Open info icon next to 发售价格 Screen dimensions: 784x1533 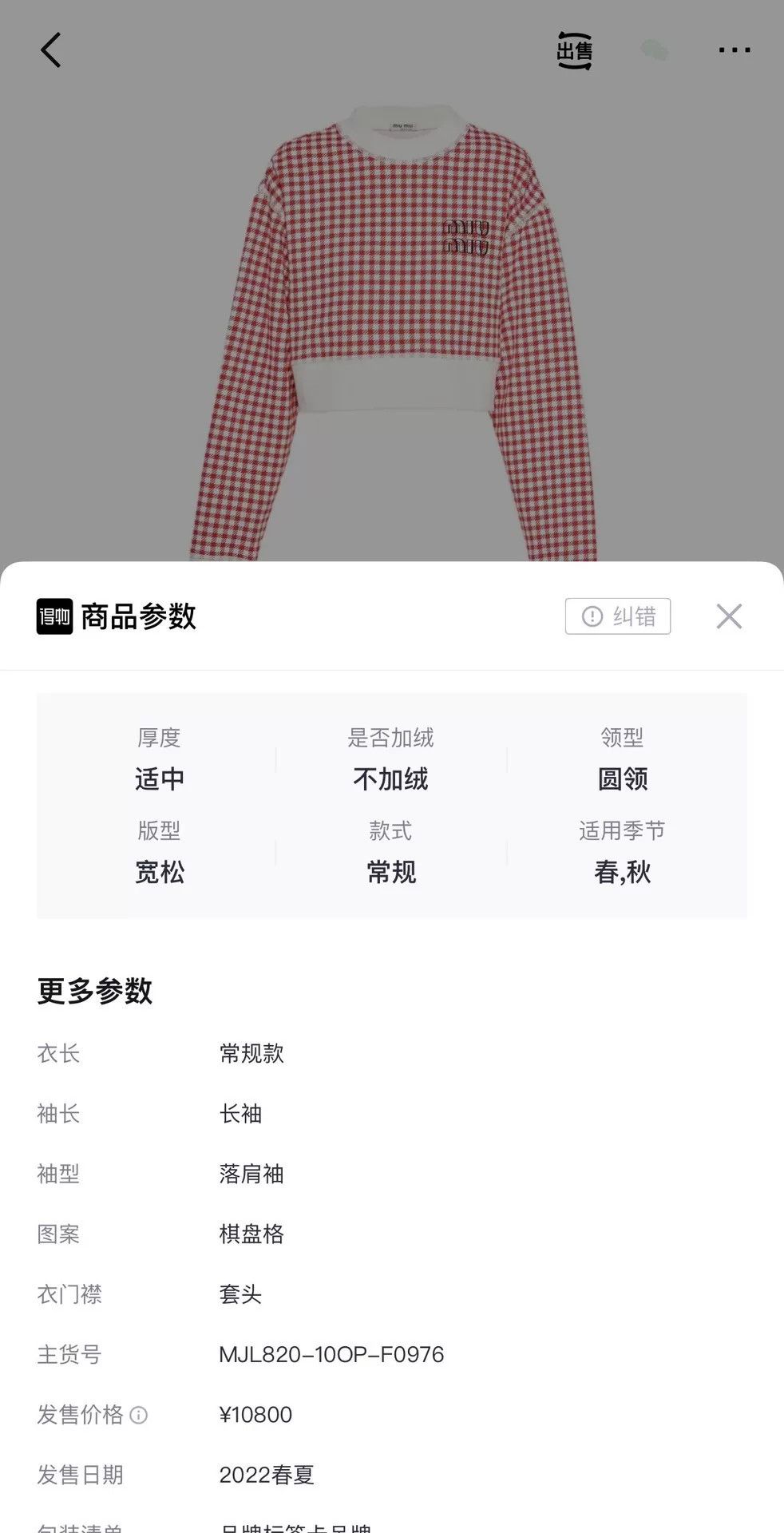point(139,1416)
